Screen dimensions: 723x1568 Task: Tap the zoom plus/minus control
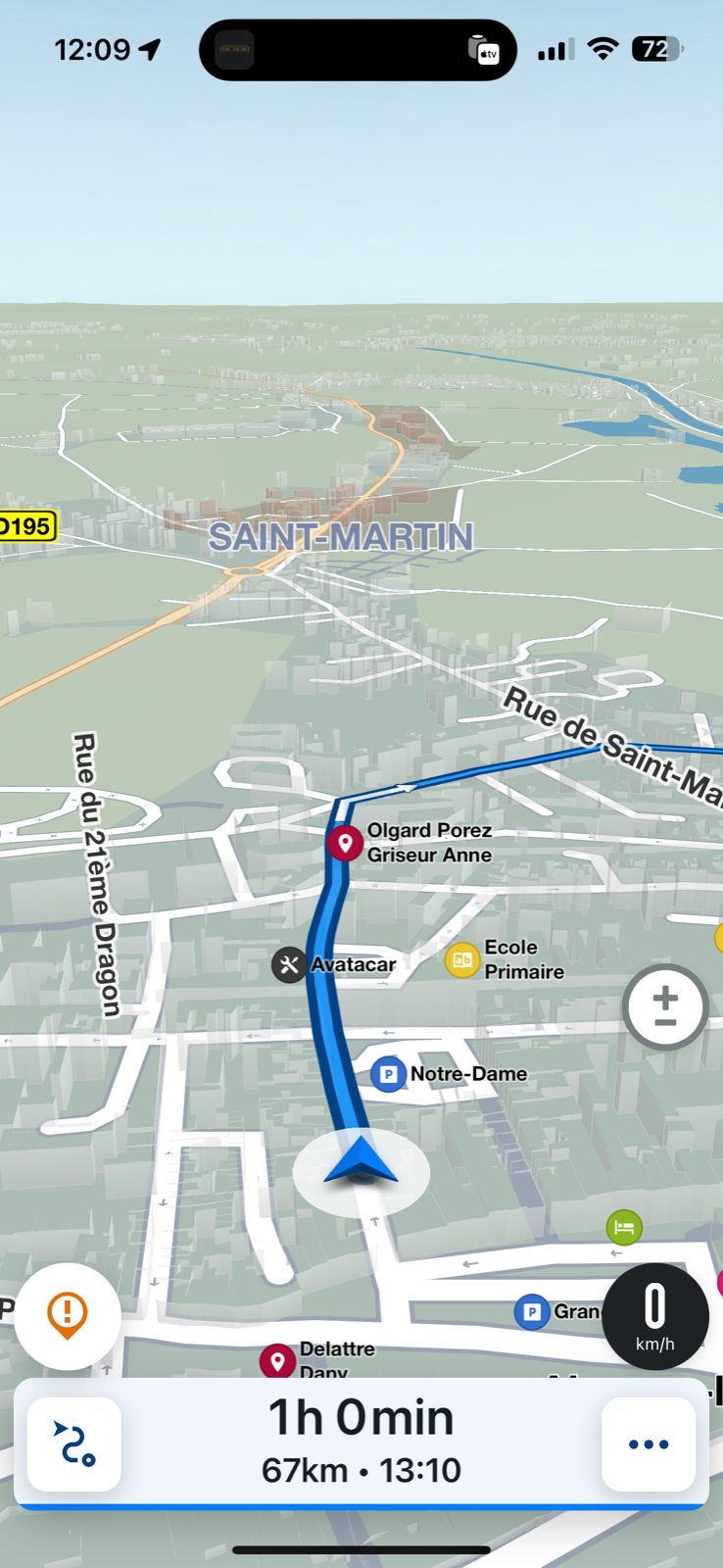click(x=665, y=1006)
